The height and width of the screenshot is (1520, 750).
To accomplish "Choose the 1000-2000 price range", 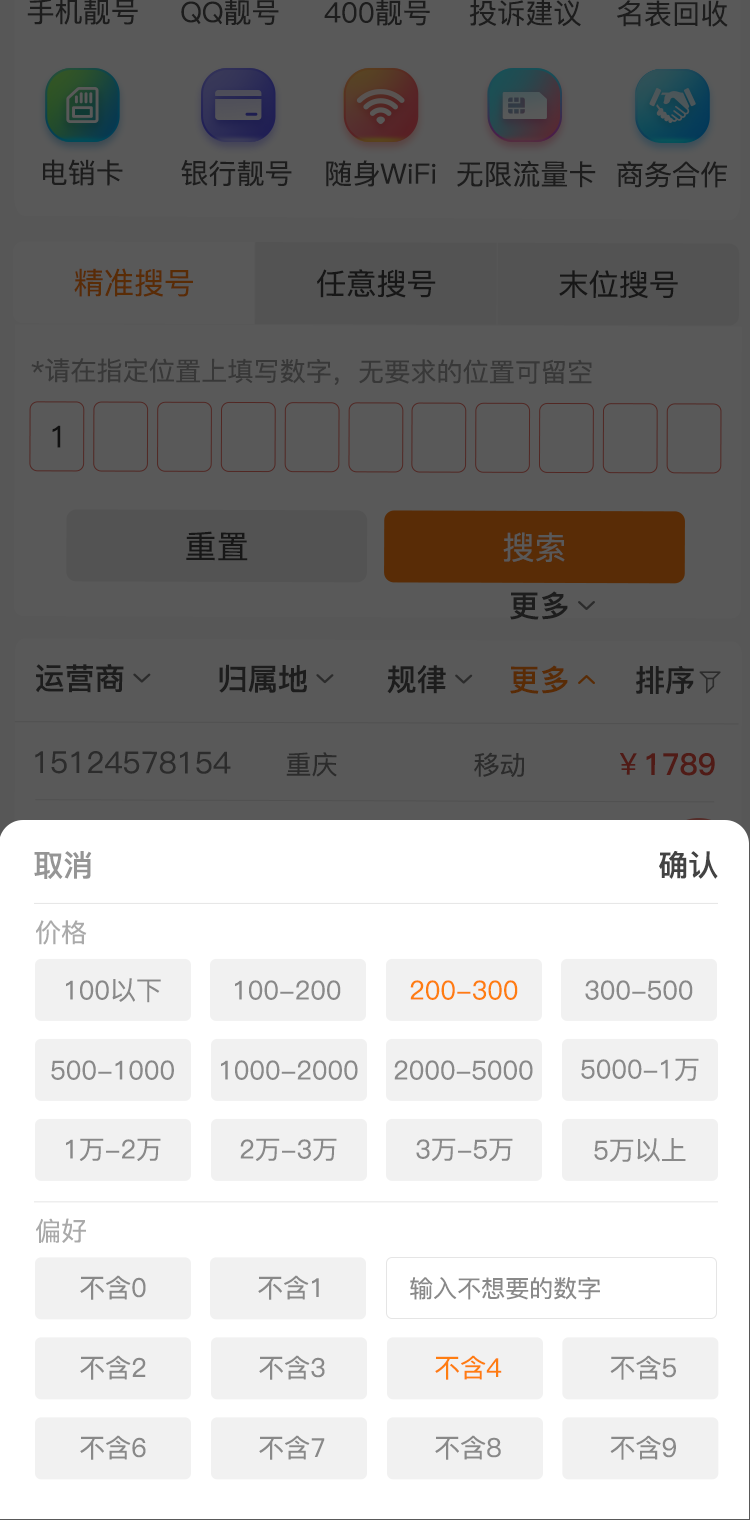I will pos(288,1070).
